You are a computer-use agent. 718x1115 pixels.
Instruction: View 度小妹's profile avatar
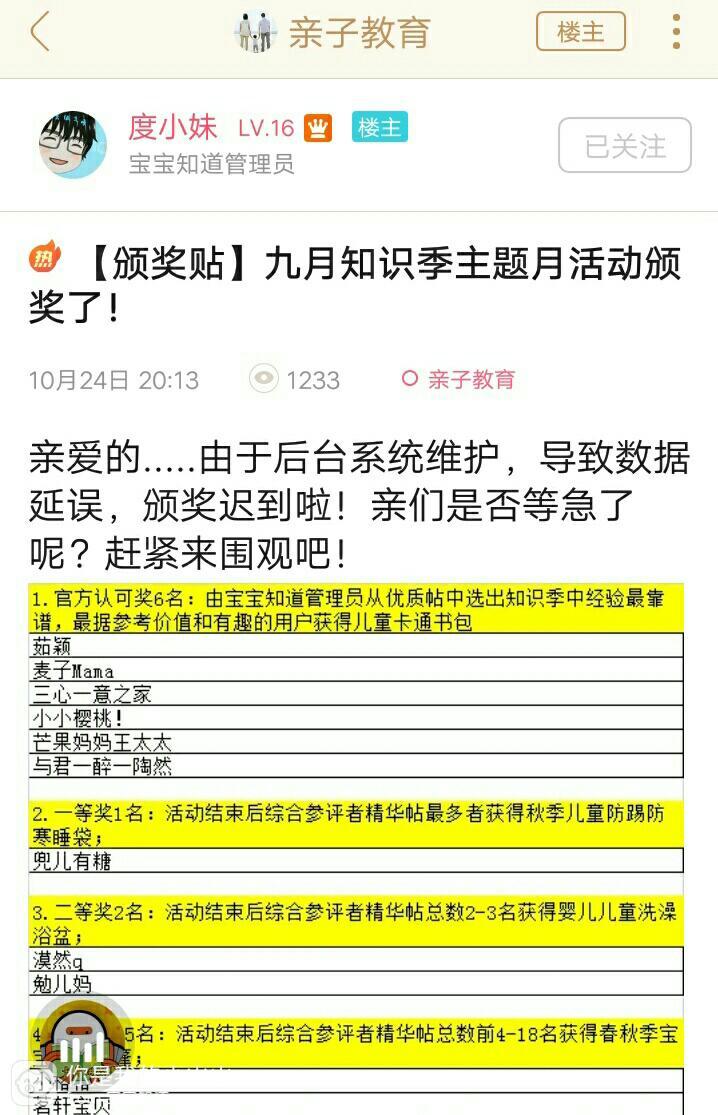[x=72, y=145]
